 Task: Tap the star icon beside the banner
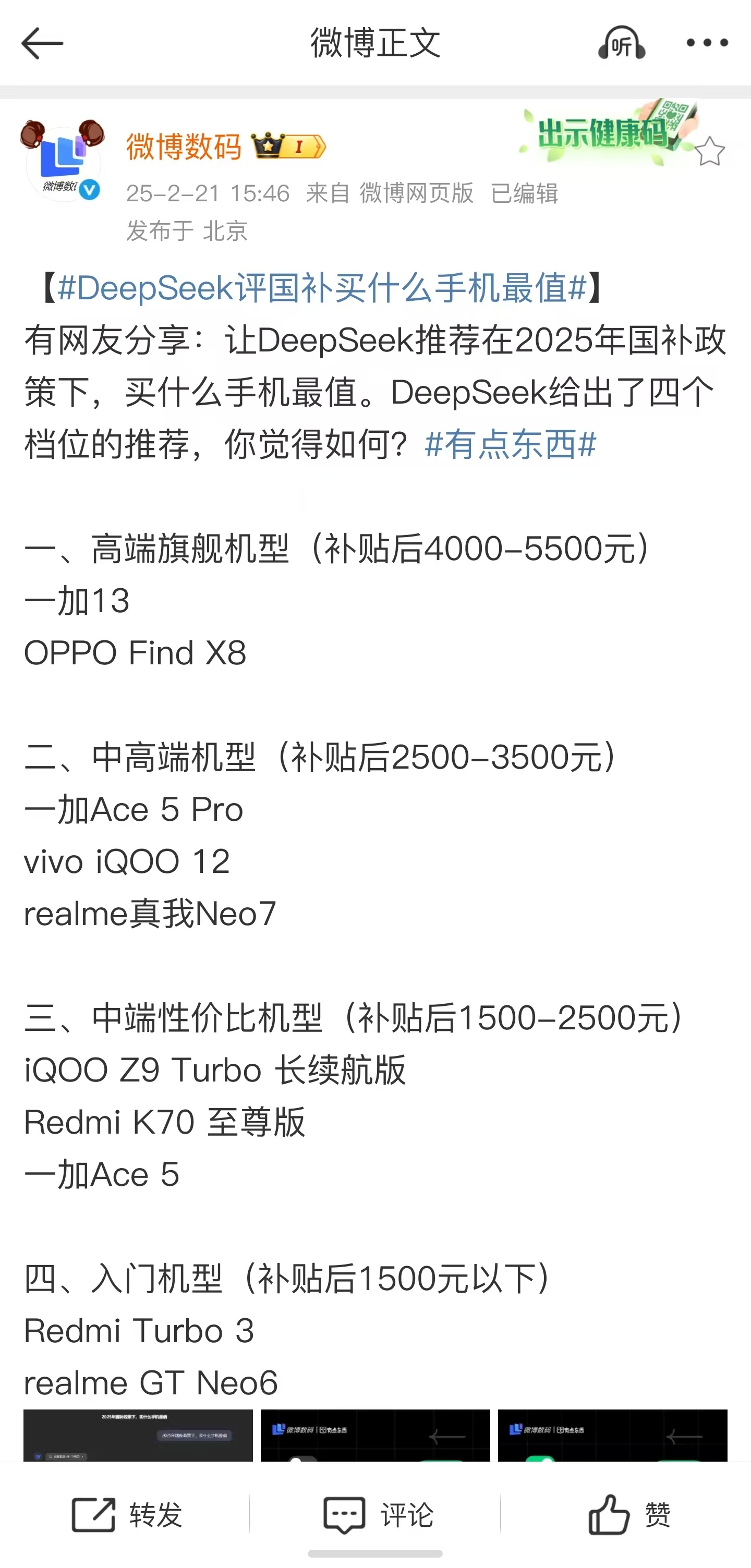coord(710,151)
